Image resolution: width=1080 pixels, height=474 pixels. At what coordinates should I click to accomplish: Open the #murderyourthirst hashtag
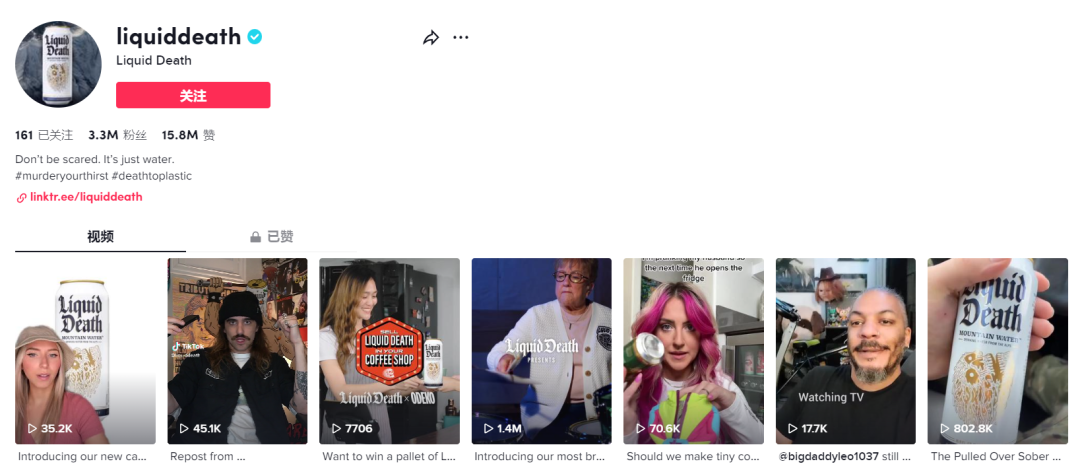tap(61, 176)
